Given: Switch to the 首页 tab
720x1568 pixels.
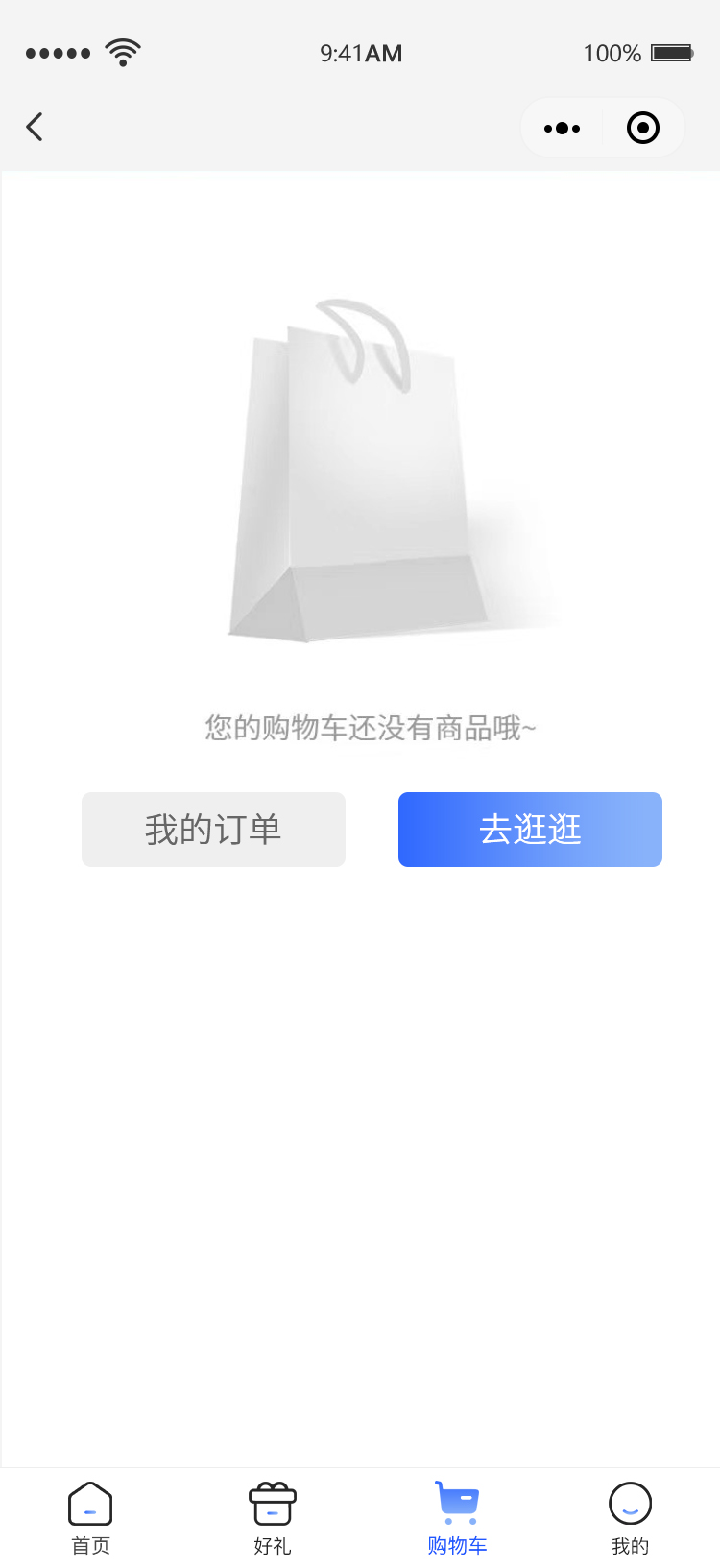Looking at the screenshot, I should pyautogui.click(x=90, y=1517).
